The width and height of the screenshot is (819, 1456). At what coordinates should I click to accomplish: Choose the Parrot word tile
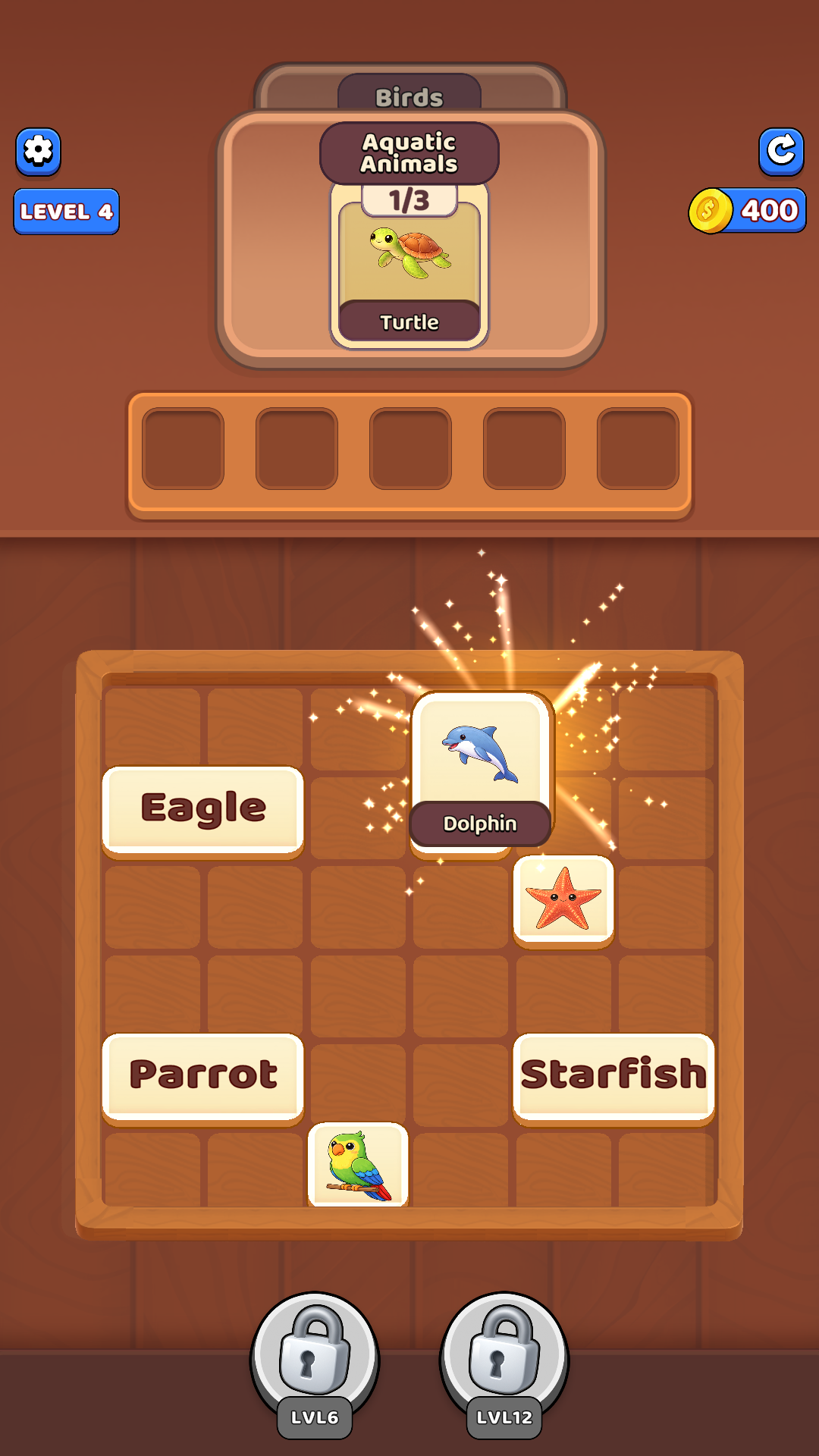pyautogui.click(x=203, y=1075)
